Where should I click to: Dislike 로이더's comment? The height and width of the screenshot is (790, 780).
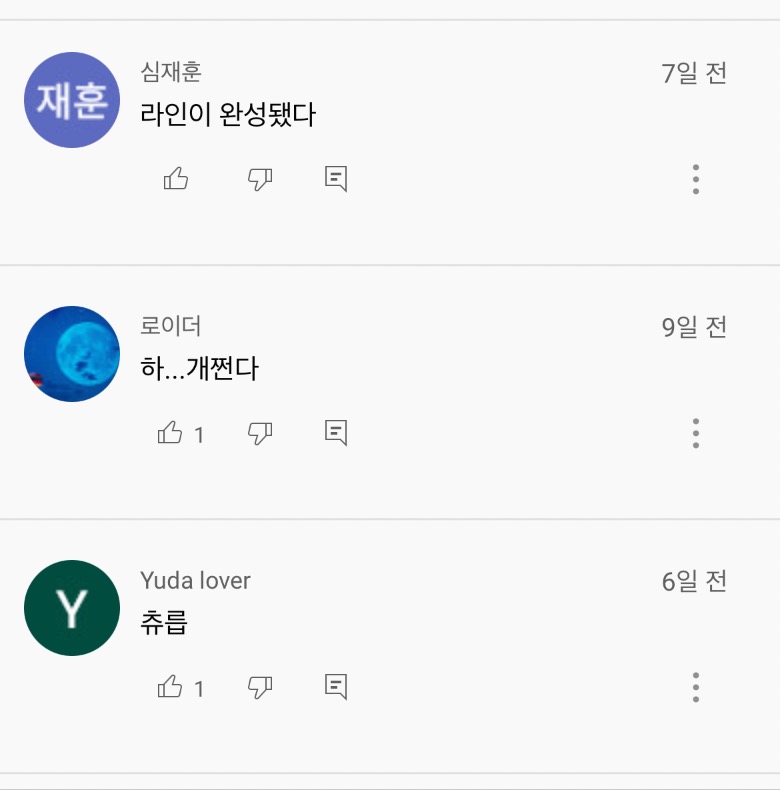click(x=260, y=433)
